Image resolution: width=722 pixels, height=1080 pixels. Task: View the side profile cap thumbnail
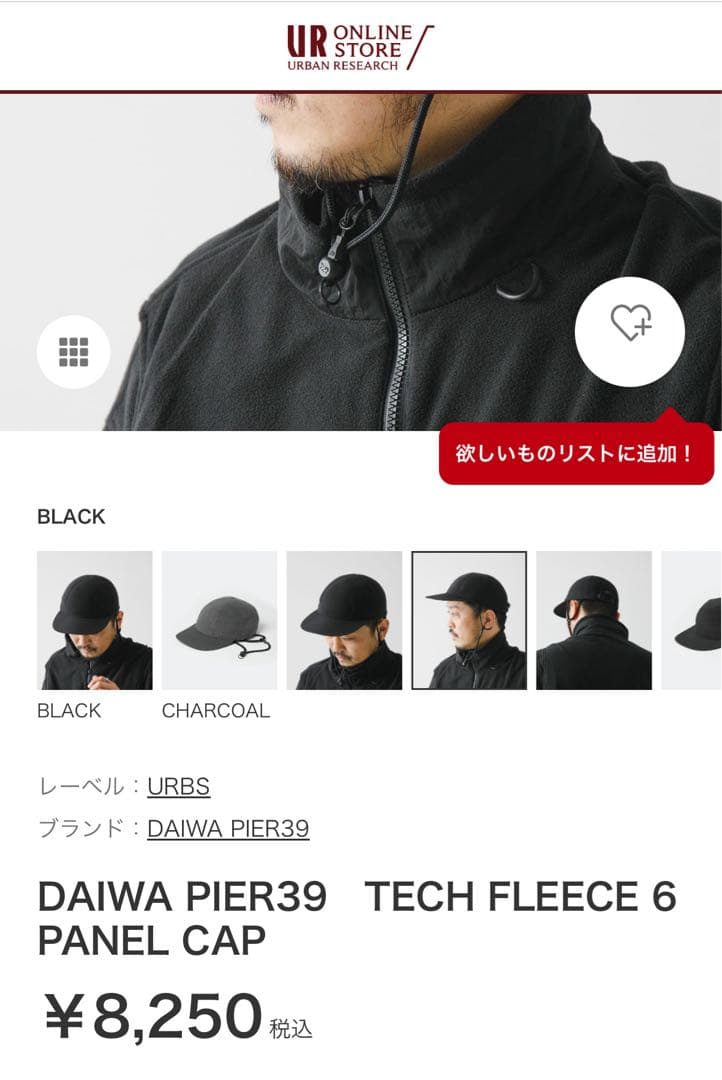469,620
